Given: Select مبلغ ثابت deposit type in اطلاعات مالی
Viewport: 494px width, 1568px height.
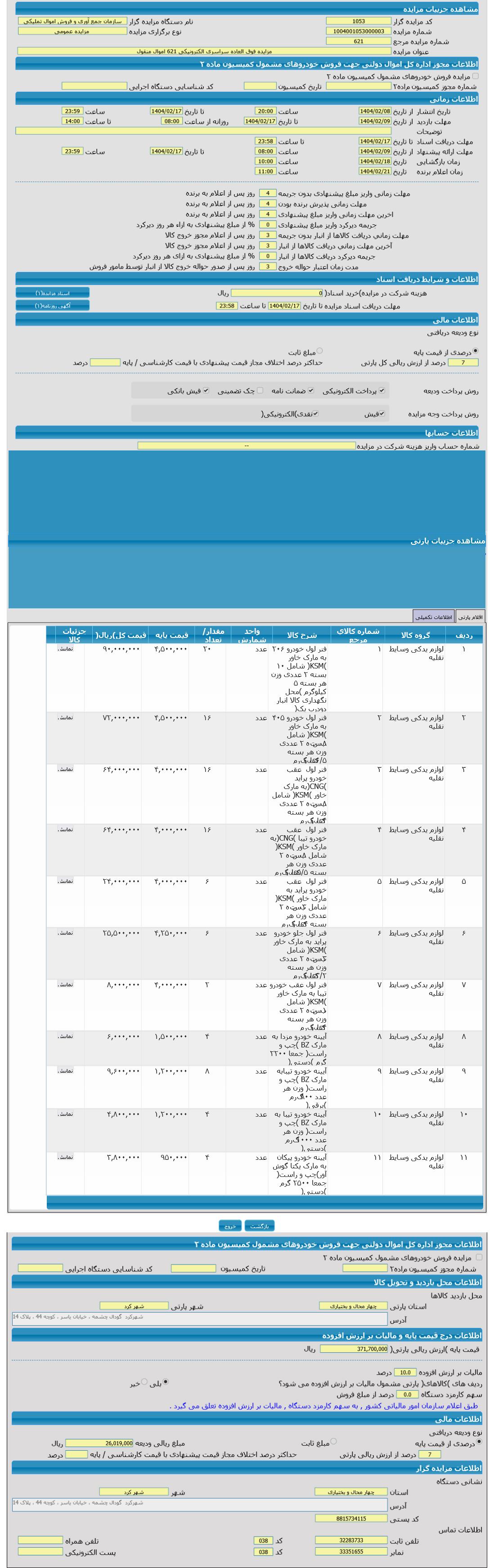Looking at the screenshot, I should [320, 351].
